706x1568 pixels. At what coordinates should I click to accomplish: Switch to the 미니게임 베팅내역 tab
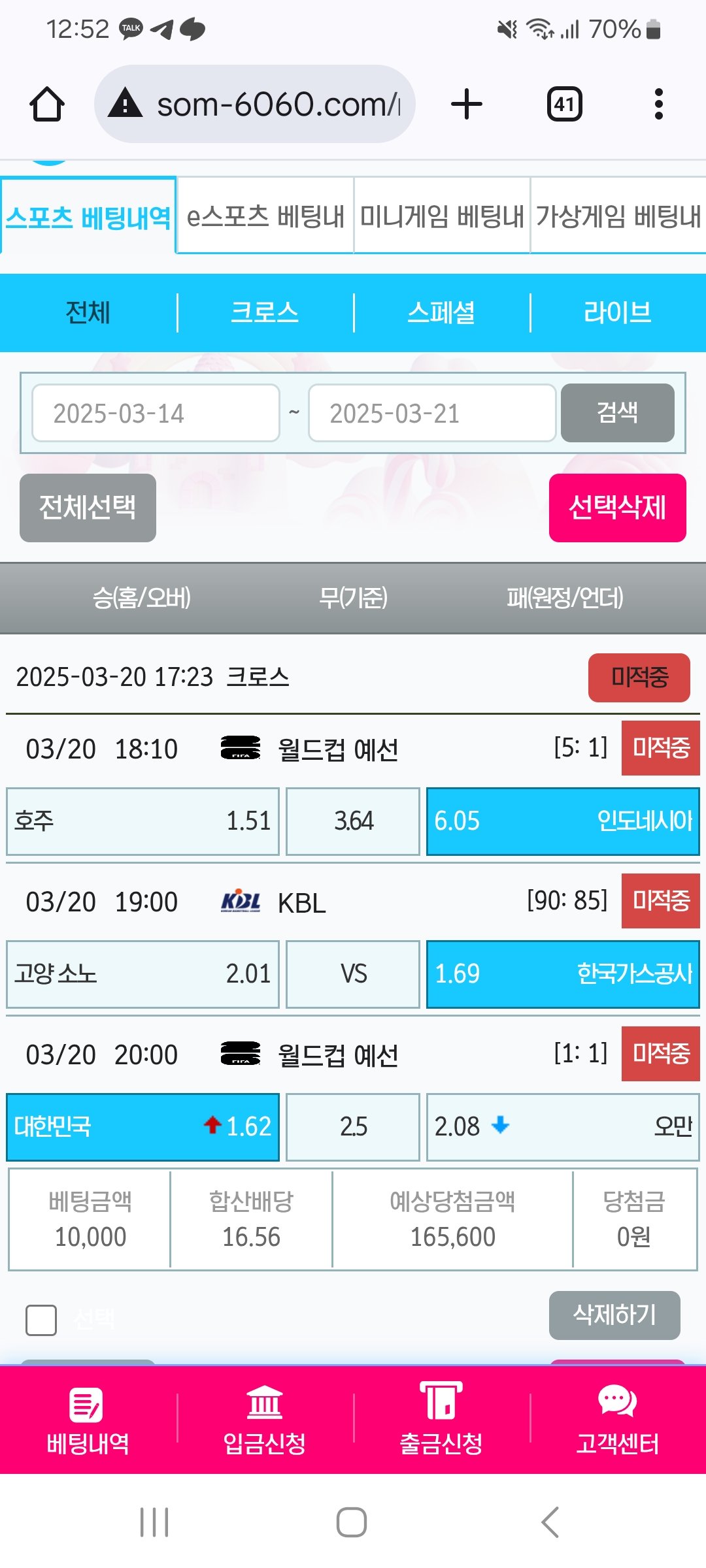[442, 216]
